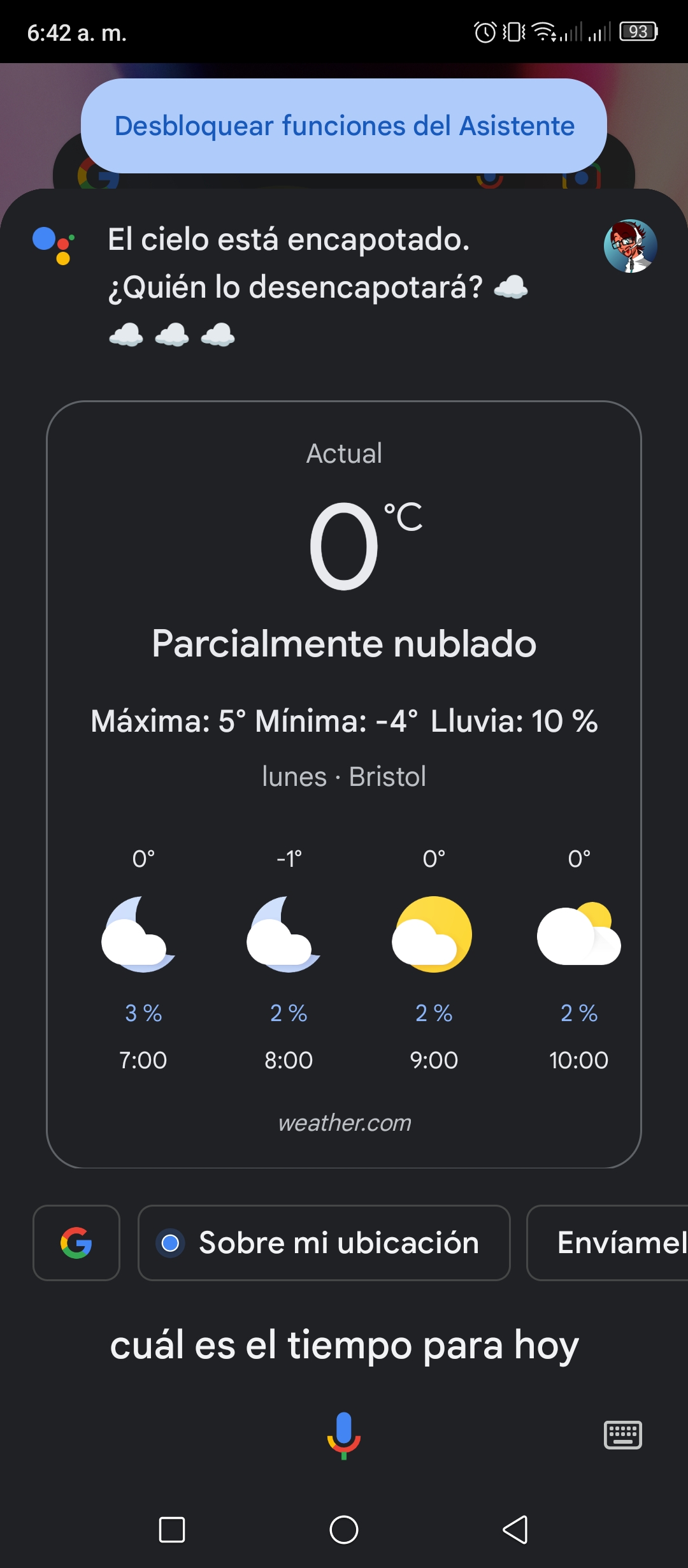The image size is (688, 1568).
Task: Tap Desbloquear funciones del Asistente
Action: click(344, 126)
